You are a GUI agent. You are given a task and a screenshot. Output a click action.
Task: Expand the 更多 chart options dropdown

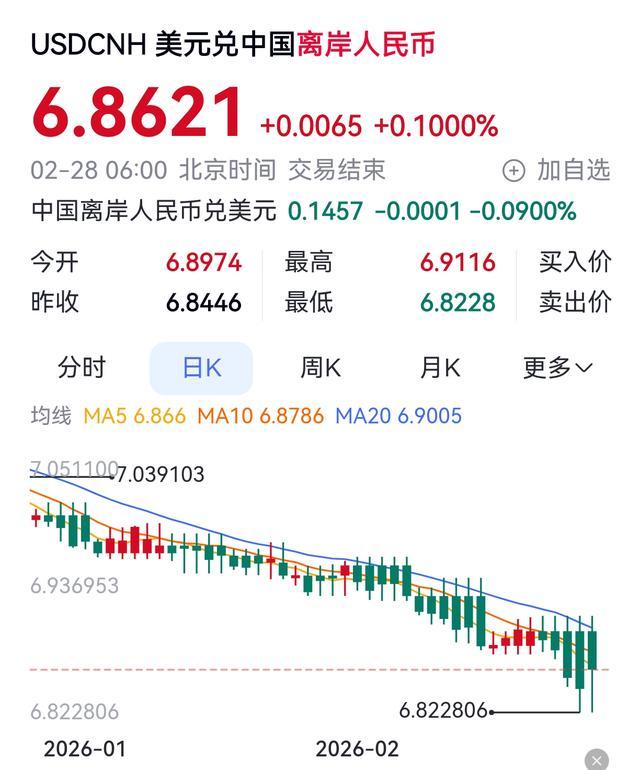tap(557, 368)
